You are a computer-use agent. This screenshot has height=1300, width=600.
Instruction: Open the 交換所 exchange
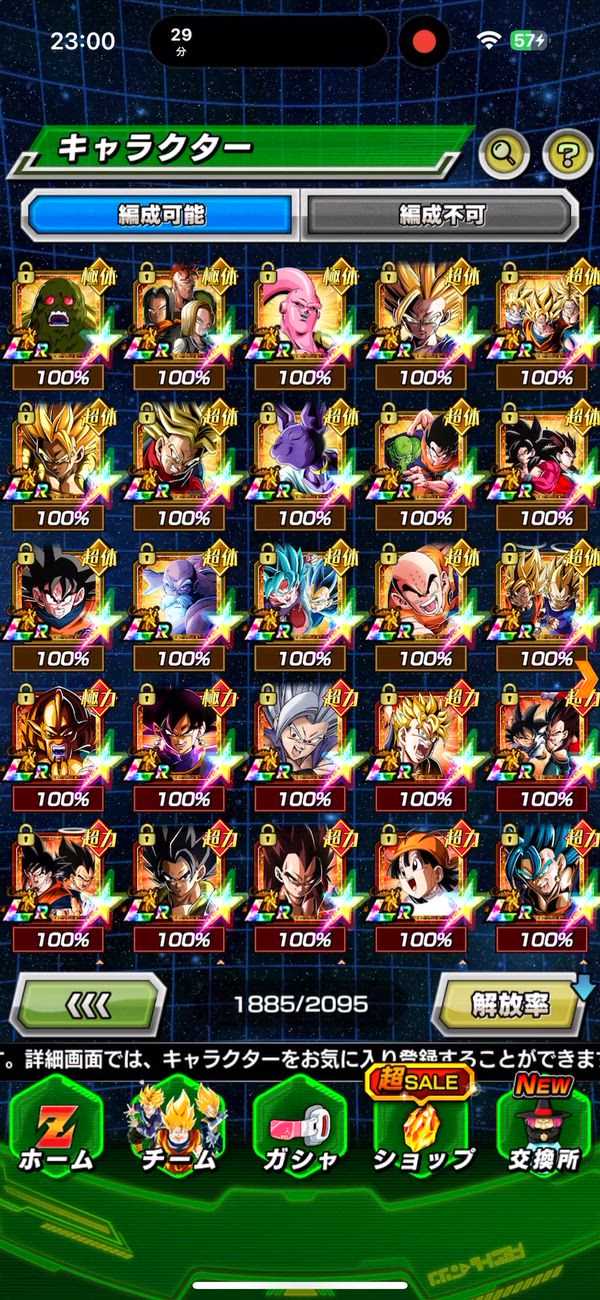(x=545, y=1130)
